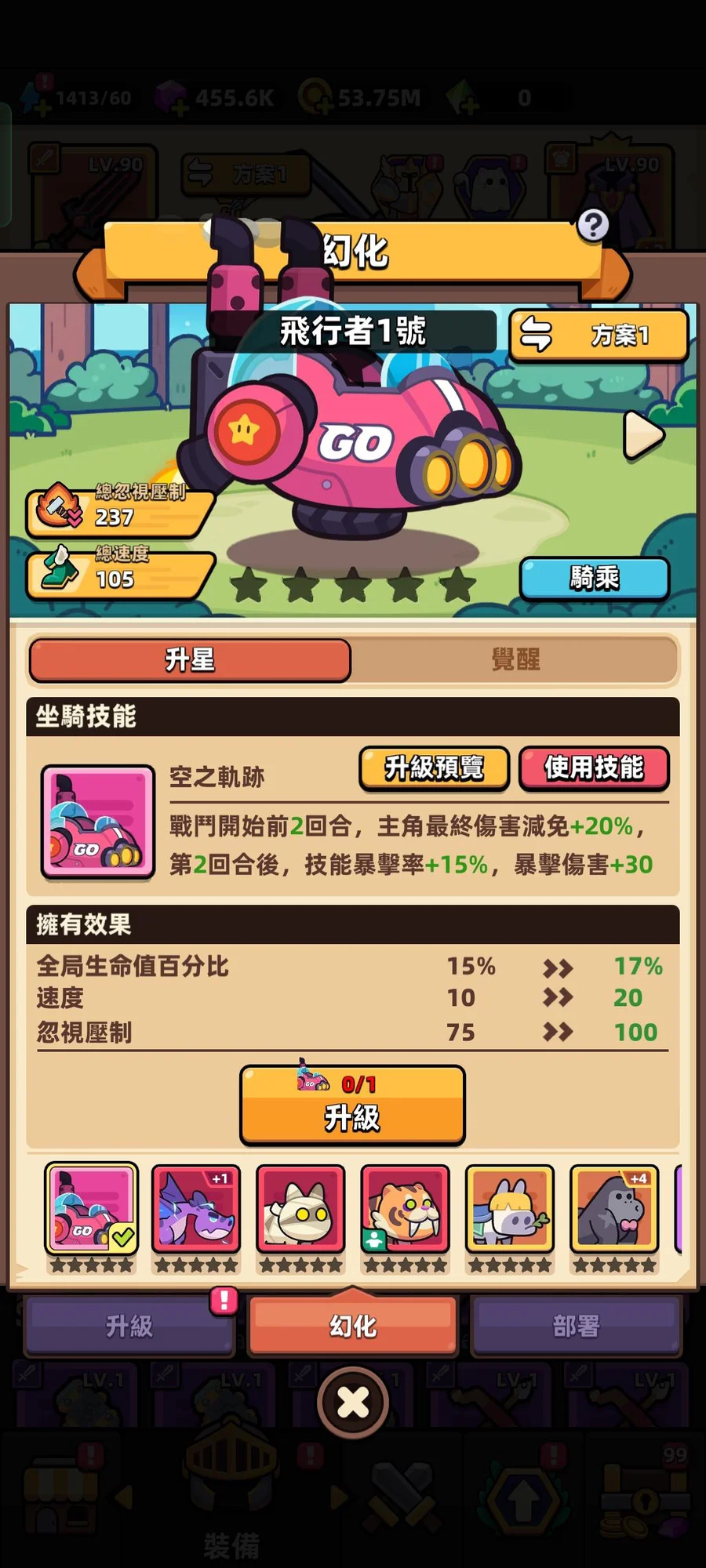Image resolution: width=706 pixels, height=1568 pixels.
Task: Select the mummy cat mount
Action: [x=300, y=1208]
